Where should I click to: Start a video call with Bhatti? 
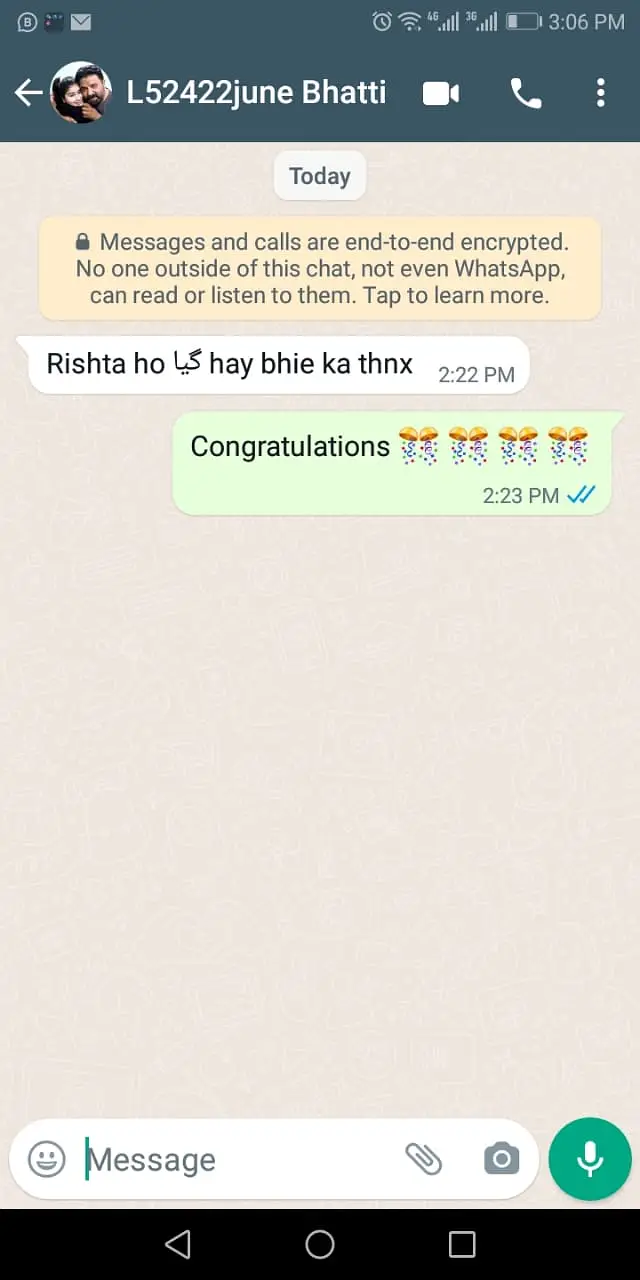pyautogui.click(x=440, y=93)
